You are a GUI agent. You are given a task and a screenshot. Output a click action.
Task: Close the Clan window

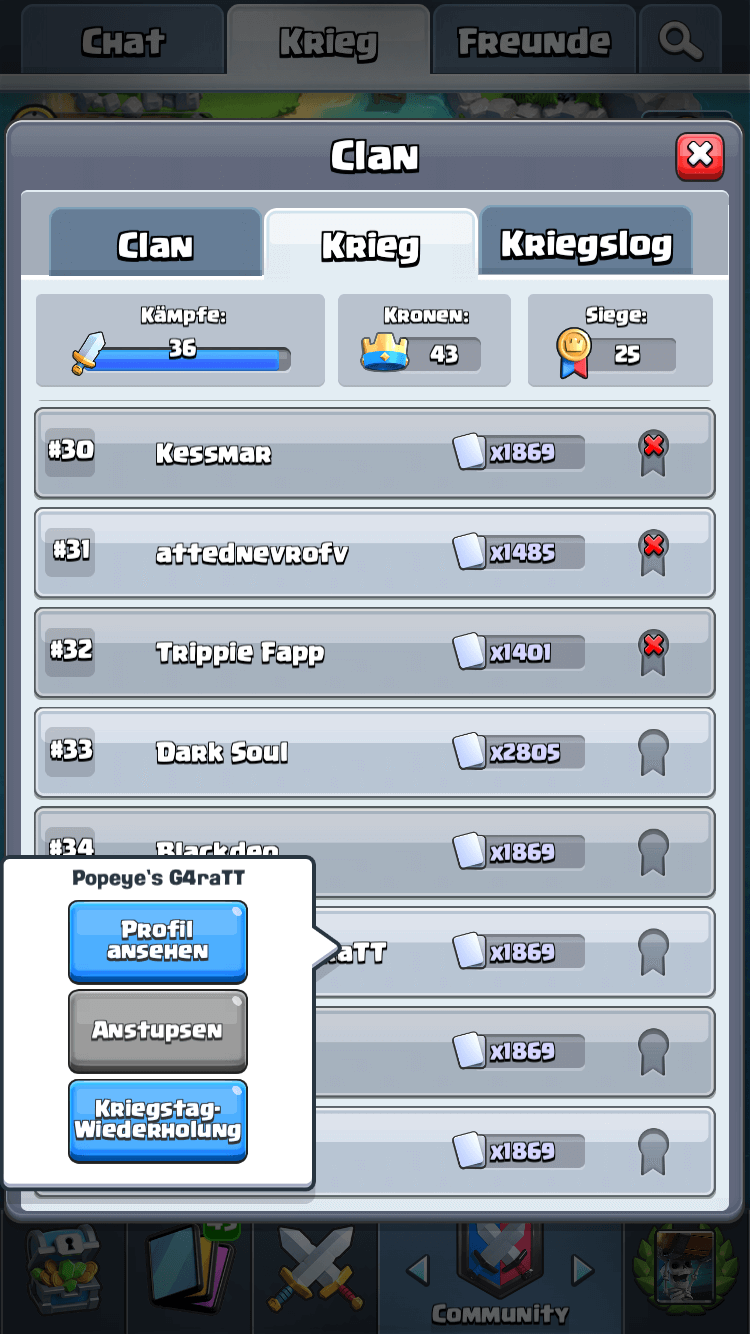(x=699, y=156)
